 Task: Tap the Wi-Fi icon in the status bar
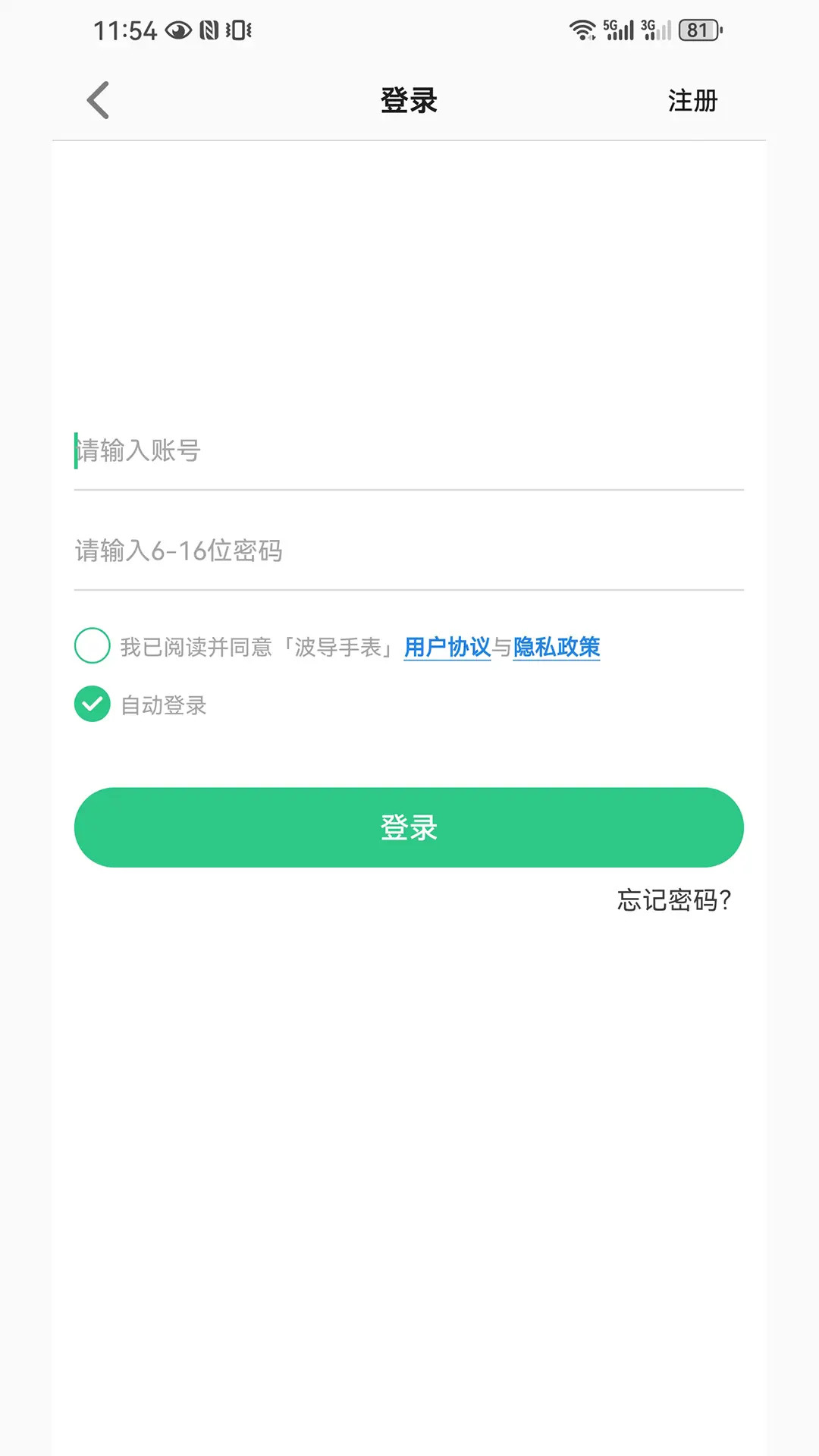[584, 31]
